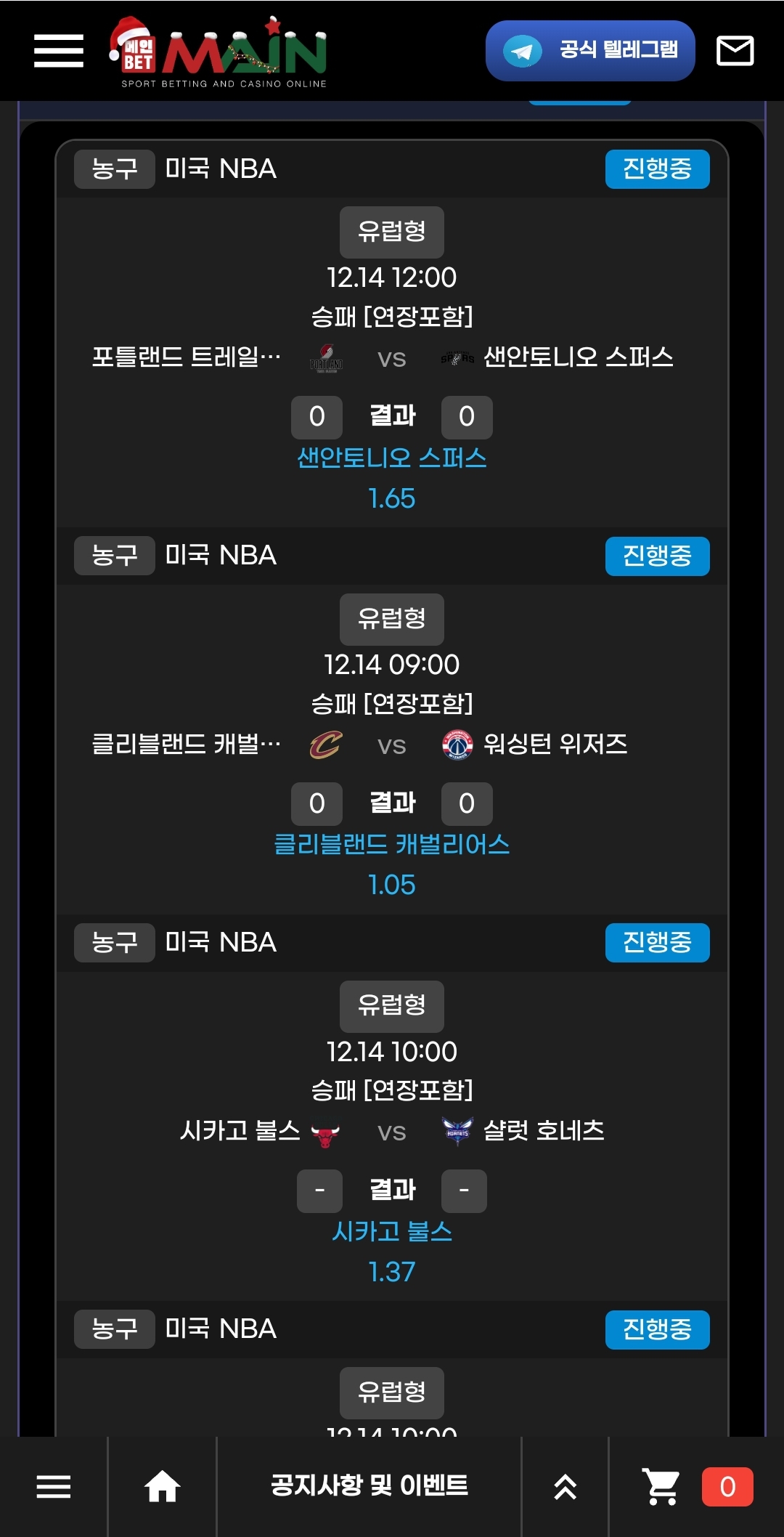Open the betting cart
The width and height of the screenshot is (784, 1537).
click(x=661, y=1486)
